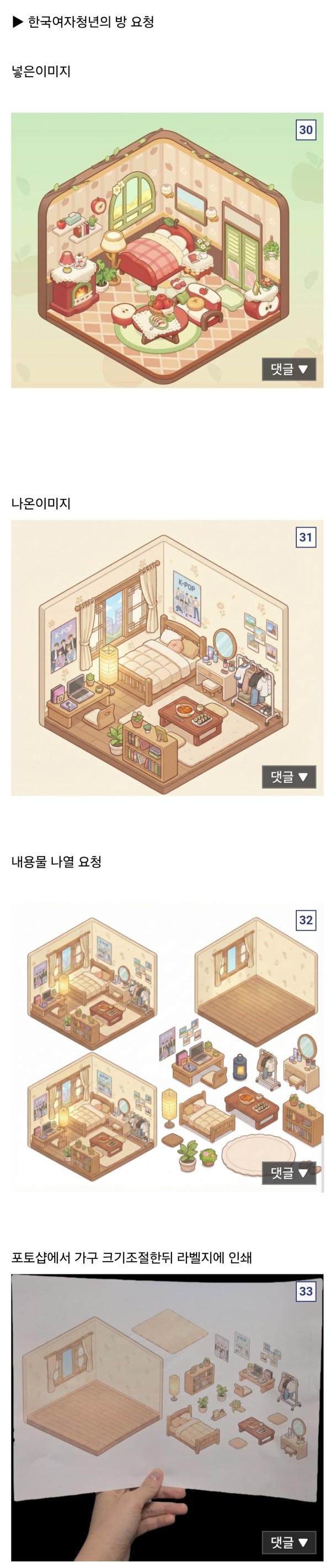Tap the number 33 badge
The width and height of the screenshot is (331, 1568).
[x=306, y=1290]
